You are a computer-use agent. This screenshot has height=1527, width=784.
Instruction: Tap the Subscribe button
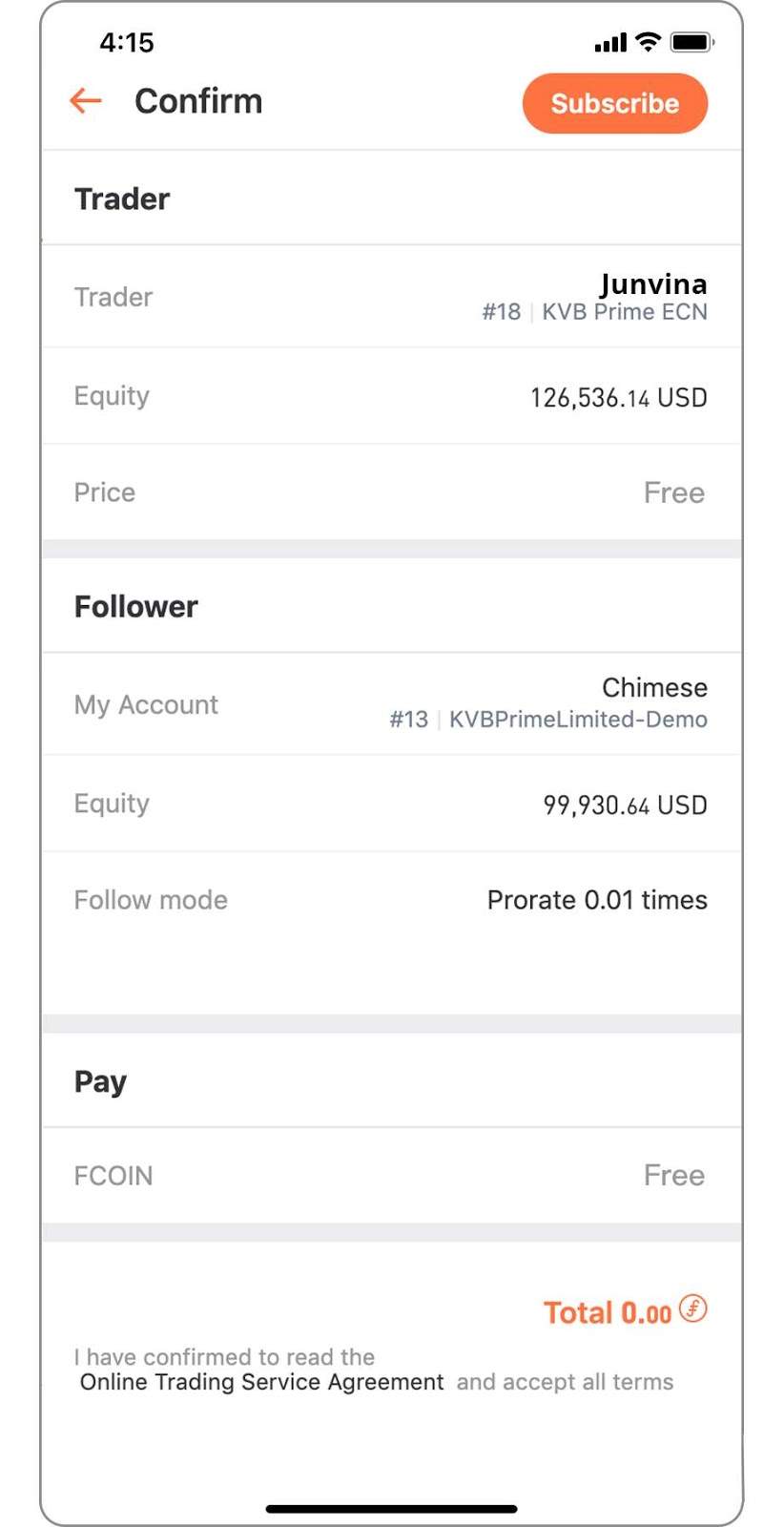tap(615, 103)
